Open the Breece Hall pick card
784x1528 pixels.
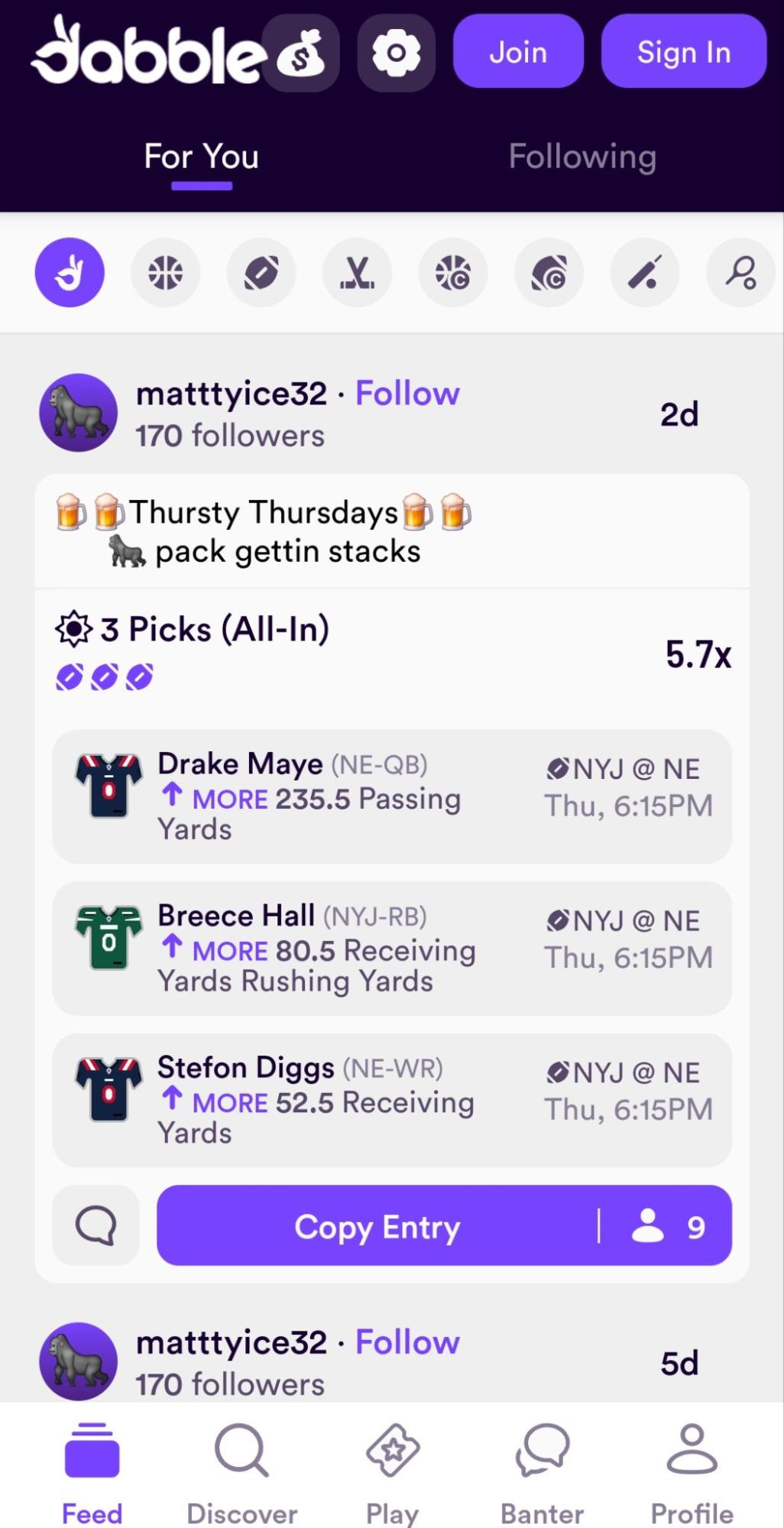391,949
